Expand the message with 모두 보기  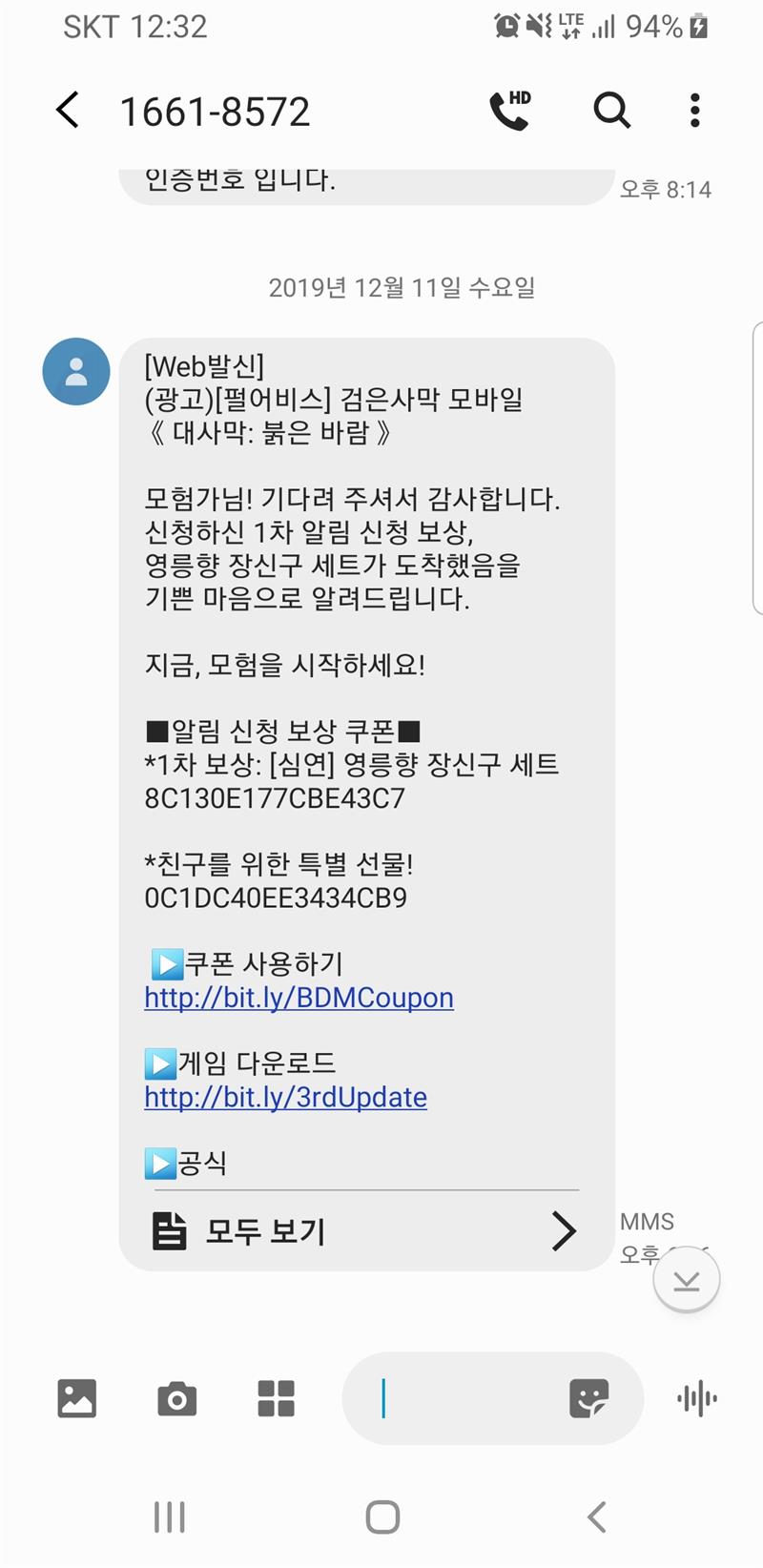(x=365, y=1231)
